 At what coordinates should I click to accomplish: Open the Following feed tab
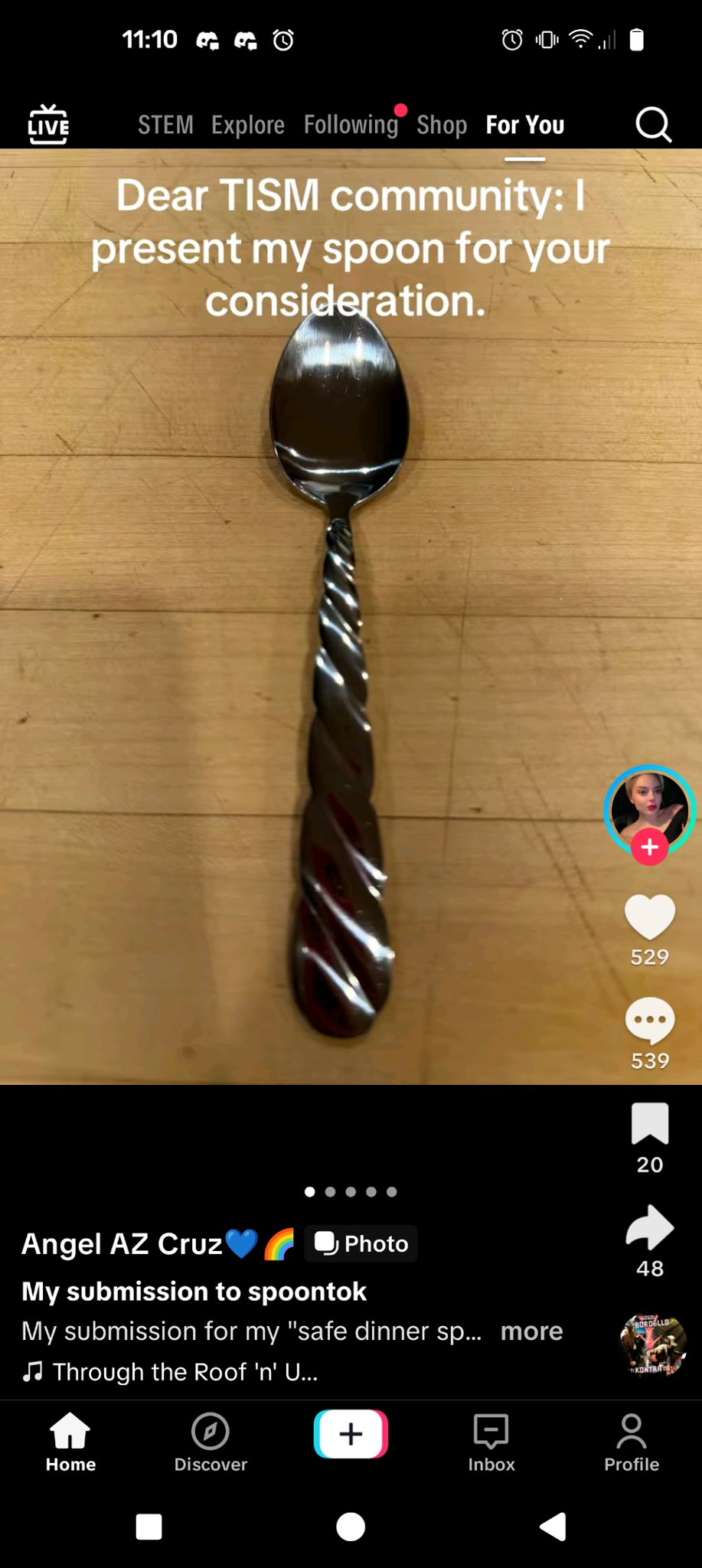pyautogui.click(x=351, y=125)
